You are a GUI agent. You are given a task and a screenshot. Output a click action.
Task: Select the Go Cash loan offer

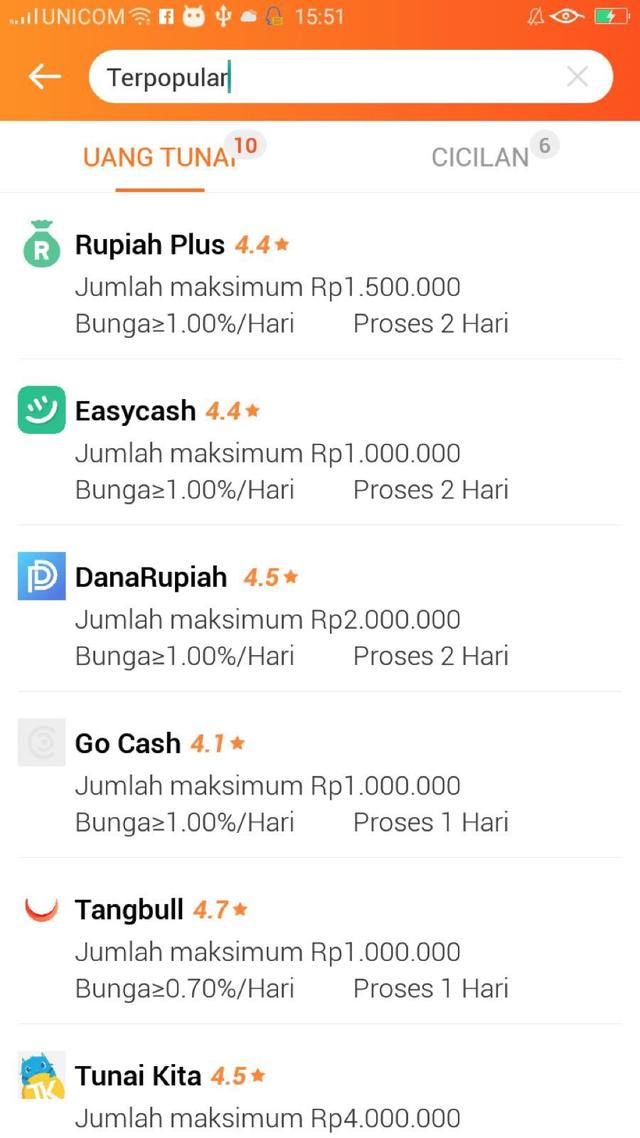pyautogui.click(x=320, y=782)
